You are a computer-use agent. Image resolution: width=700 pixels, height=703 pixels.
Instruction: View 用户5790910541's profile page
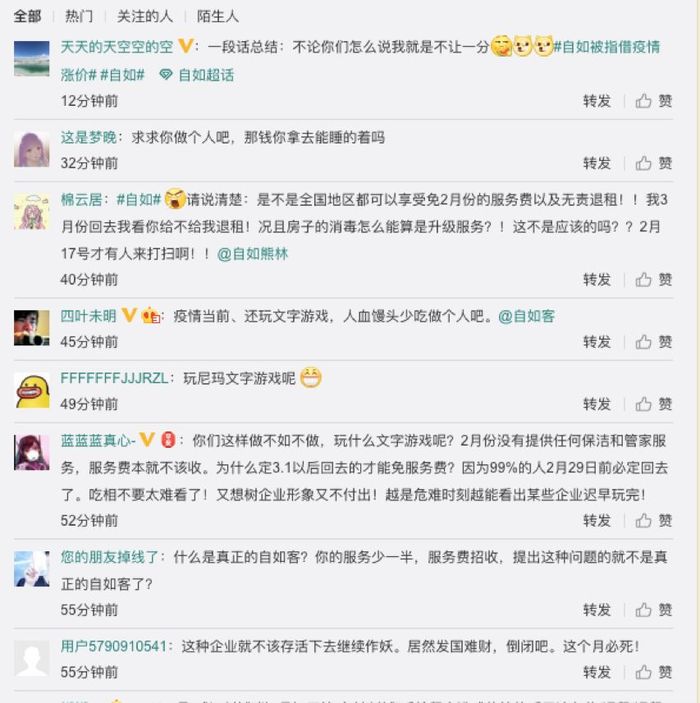tap(113, 646)
